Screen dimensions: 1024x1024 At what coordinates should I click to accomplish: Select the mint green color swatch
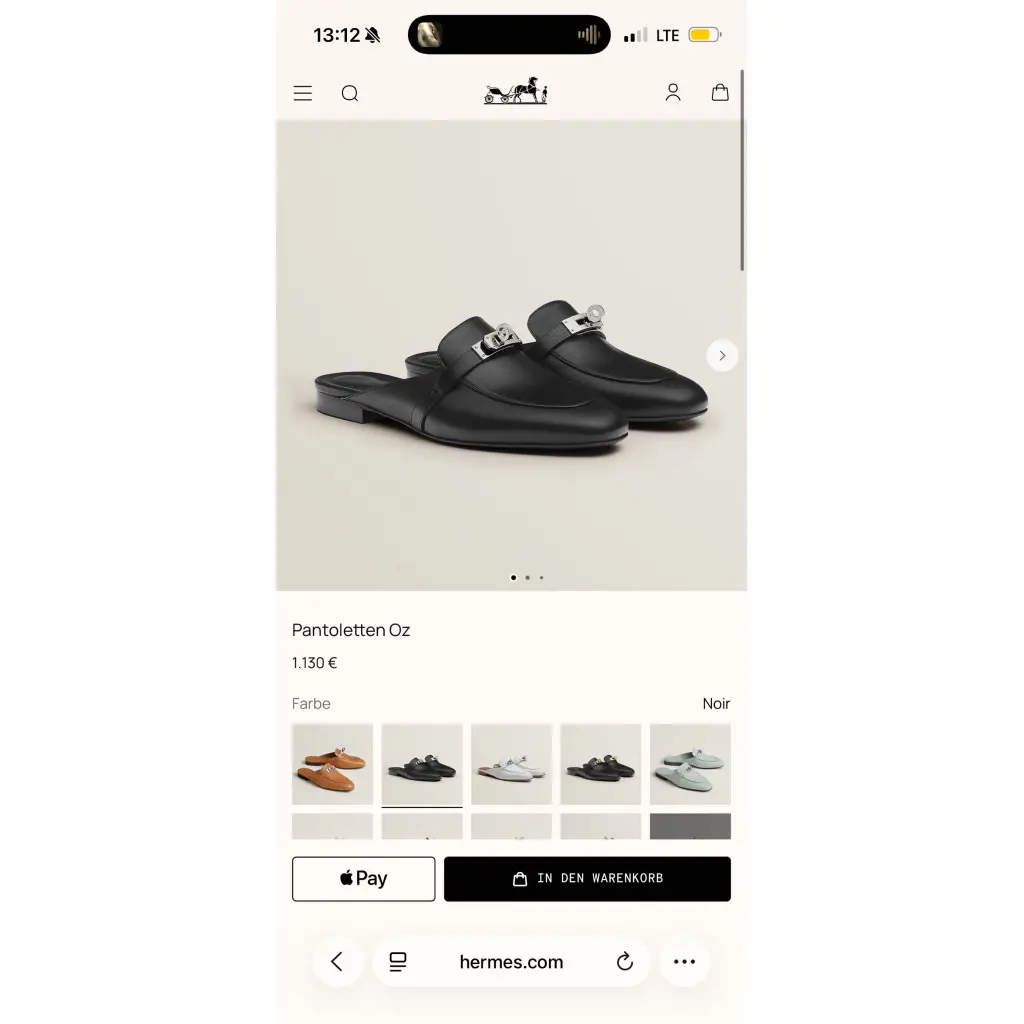[x=690, y=765]
